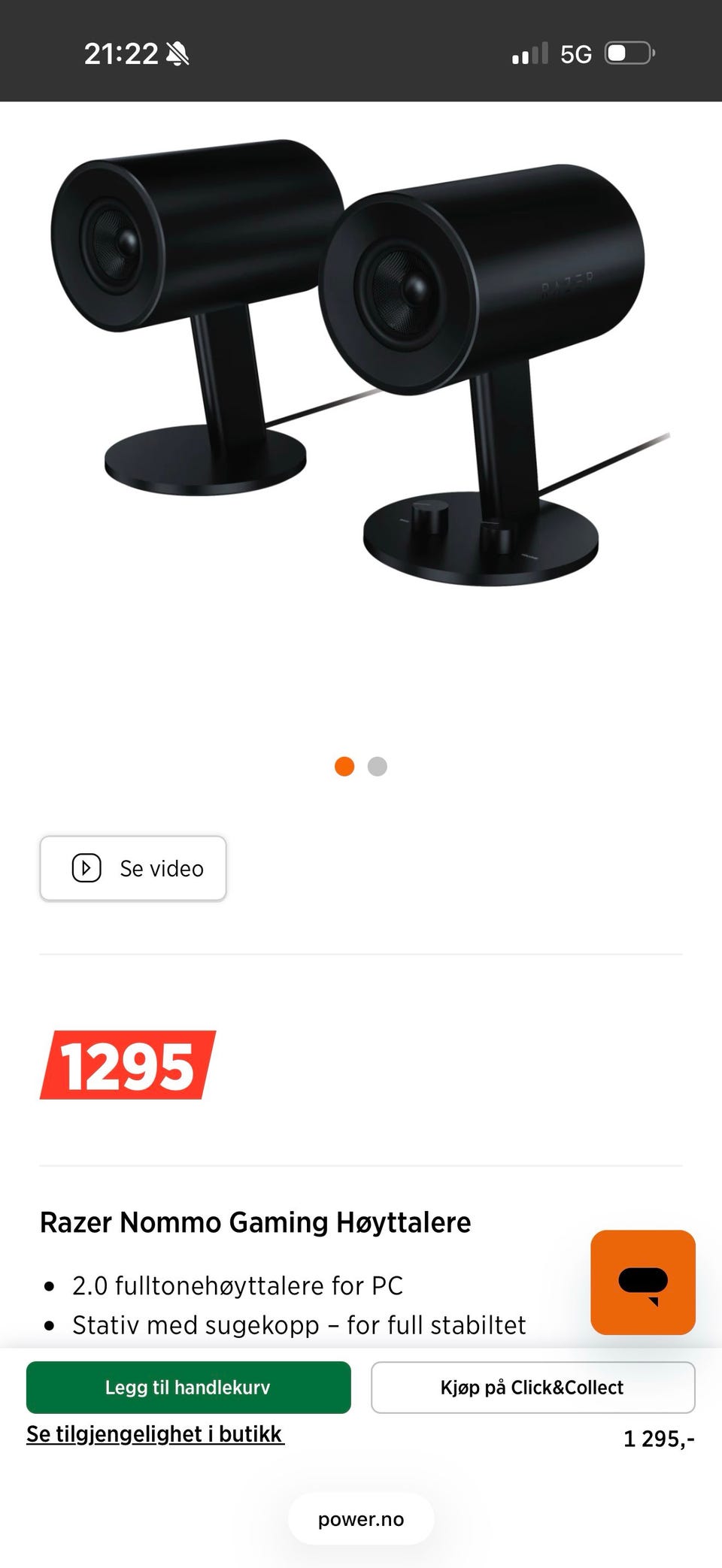The image size is (722, 1568).
Task: Choose Kjøp på Click&Collect
Action: (532, 1388)
